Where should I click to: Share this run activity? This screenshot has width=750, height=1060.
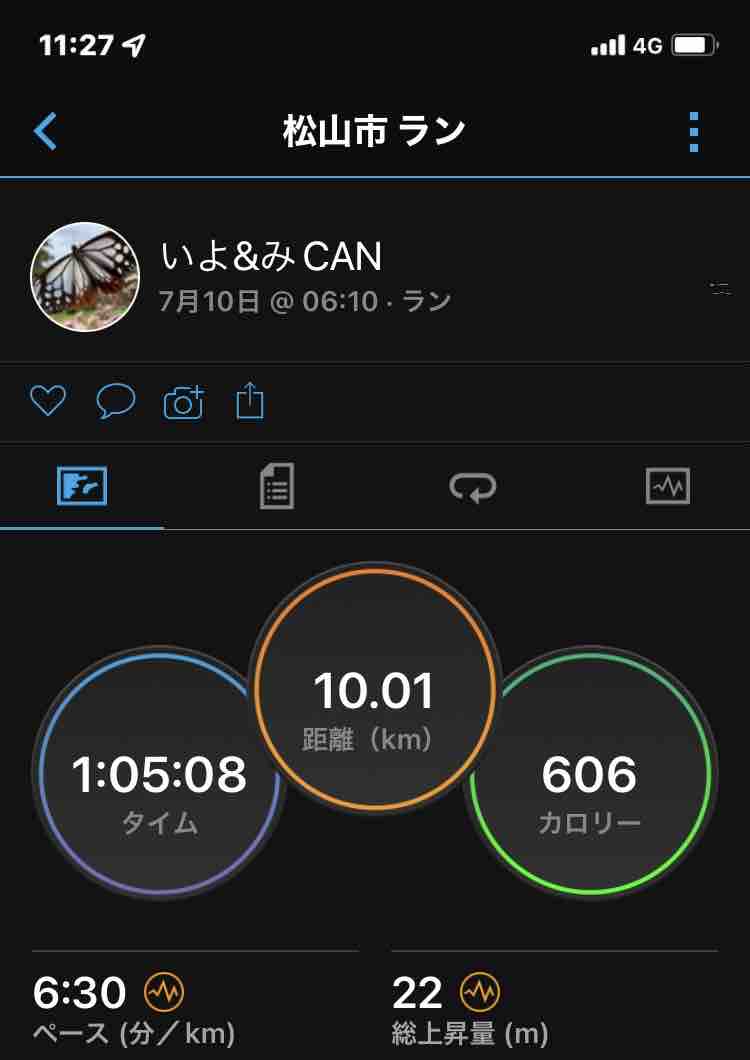point(250,402)
